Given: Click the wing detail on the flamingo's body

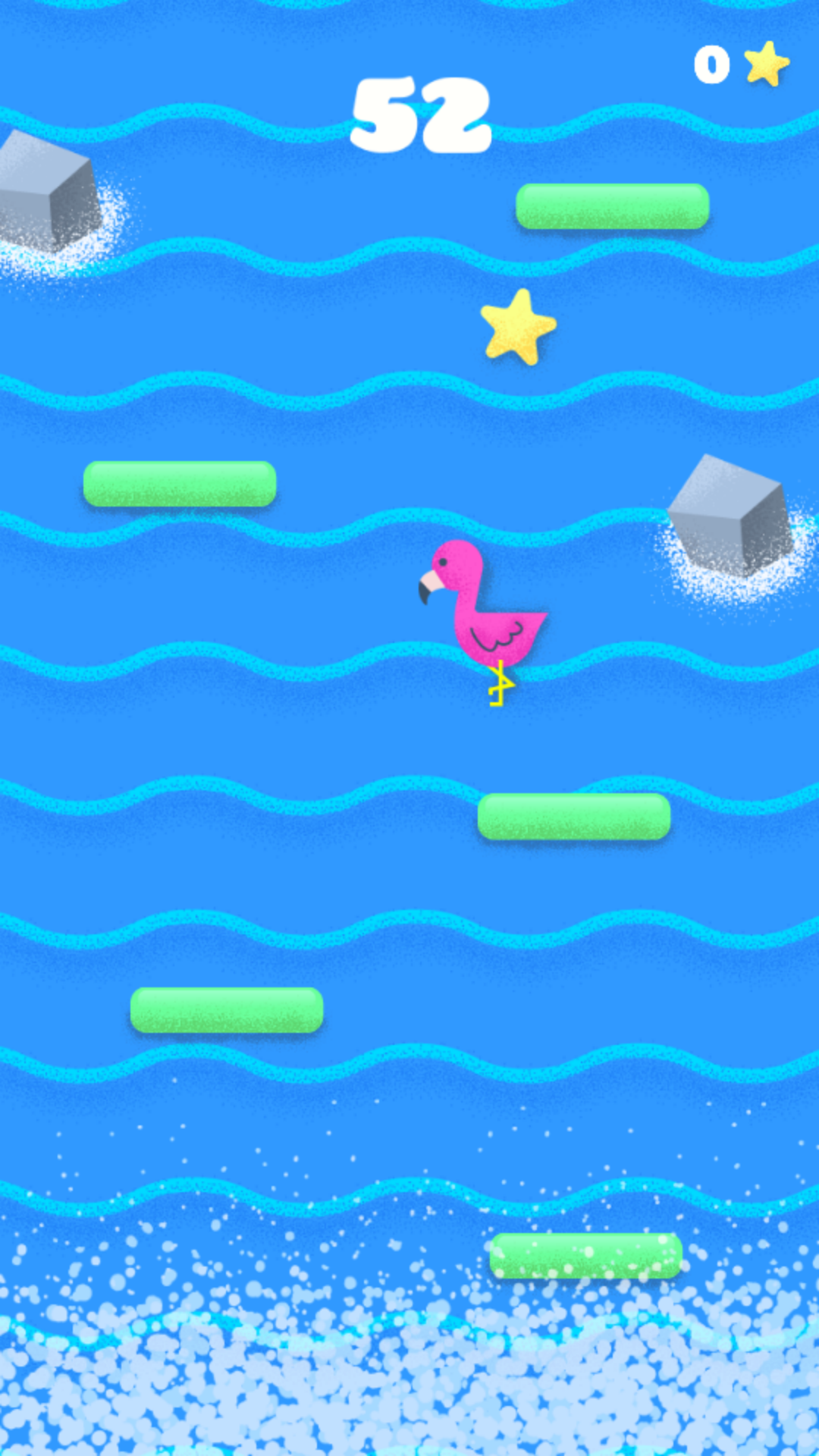Looking at the screenshot, I should pyautogui.click(x=497, y=637).
